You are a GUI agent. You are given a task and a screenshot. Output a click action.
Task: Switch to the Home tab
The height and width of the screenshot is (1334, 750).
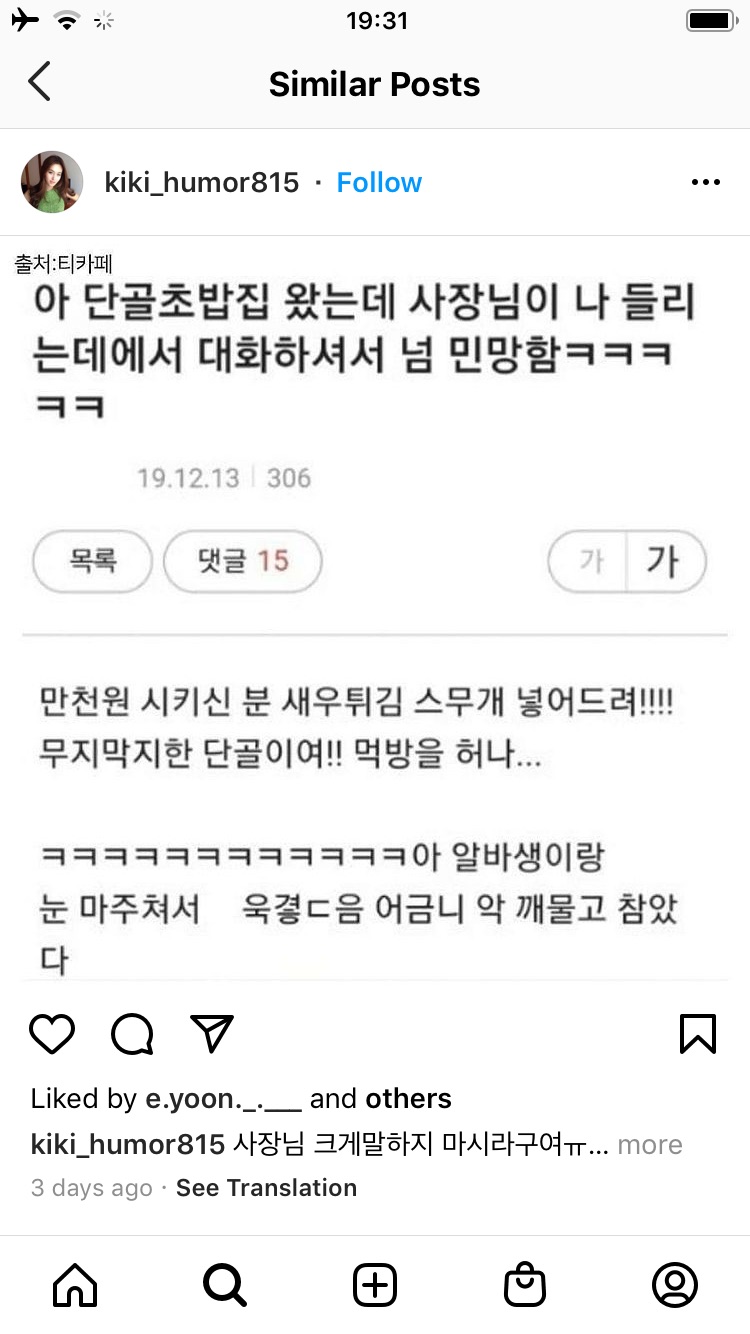[75, 1284]
